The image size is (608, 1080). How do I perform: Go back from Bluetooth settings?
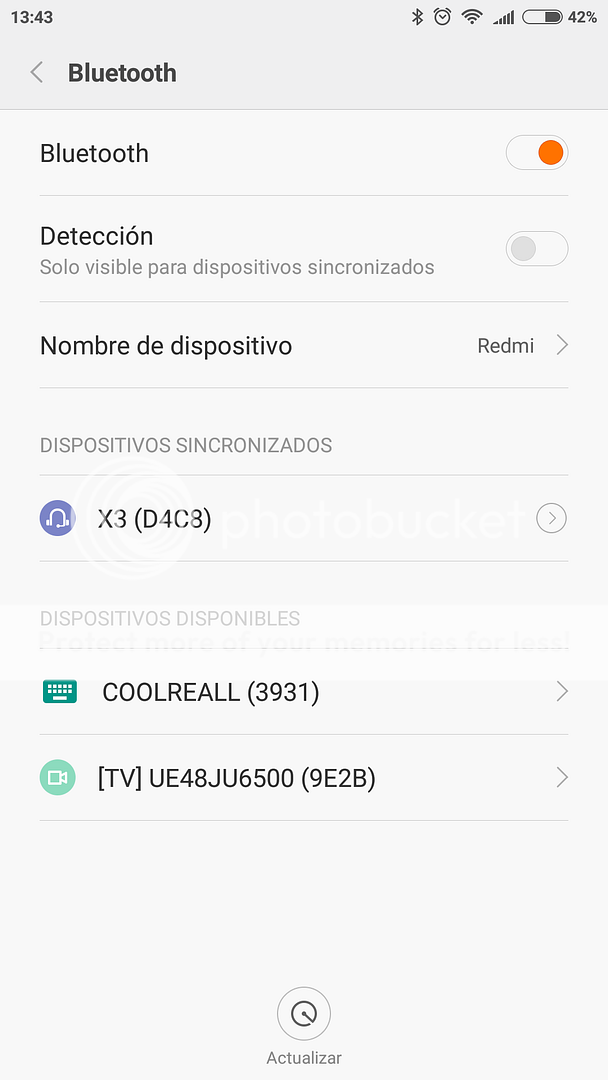click(37, 73)
